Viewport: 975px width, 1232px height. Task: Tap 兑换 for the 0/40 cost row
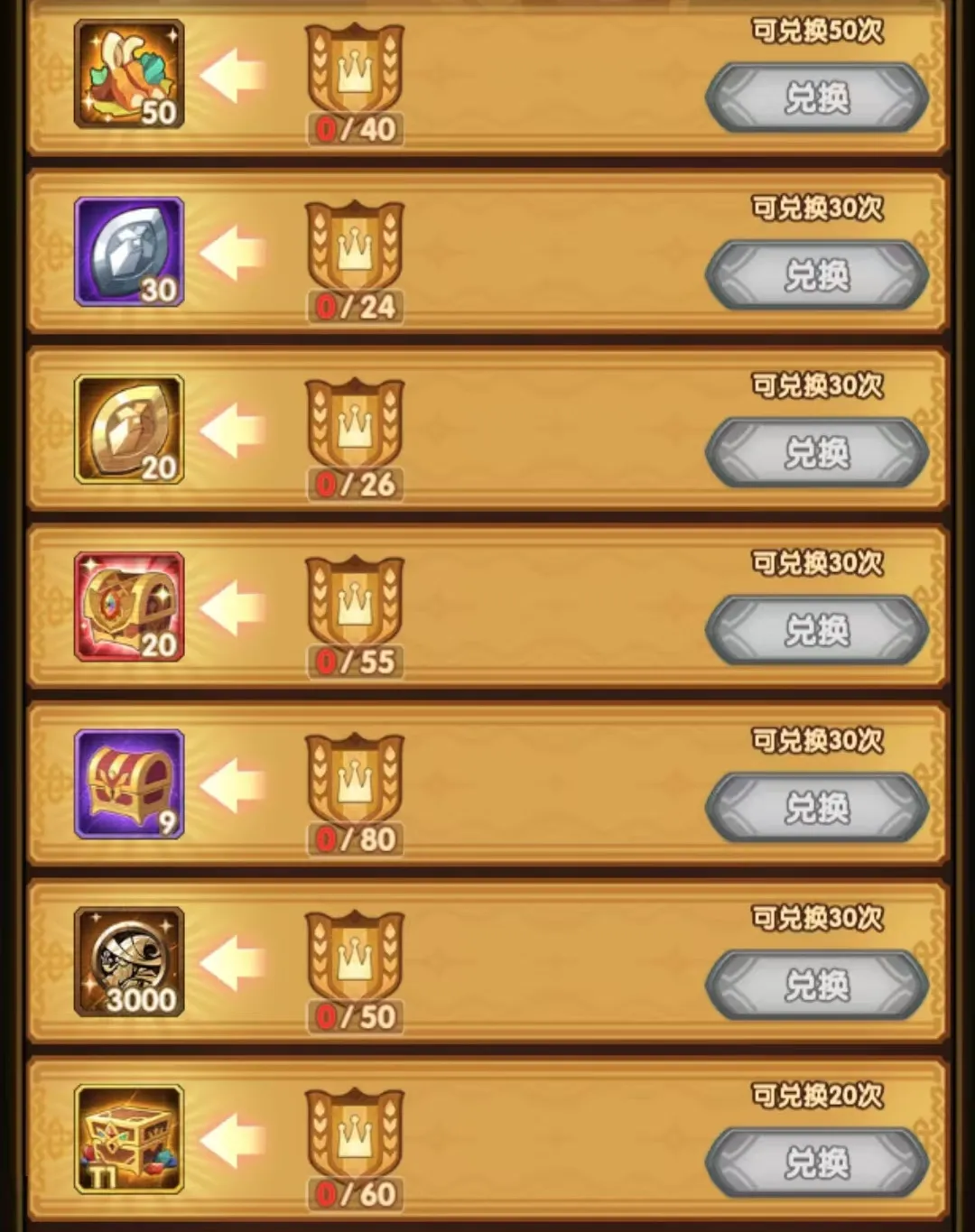pyautogui.click(x=816, y=97)
